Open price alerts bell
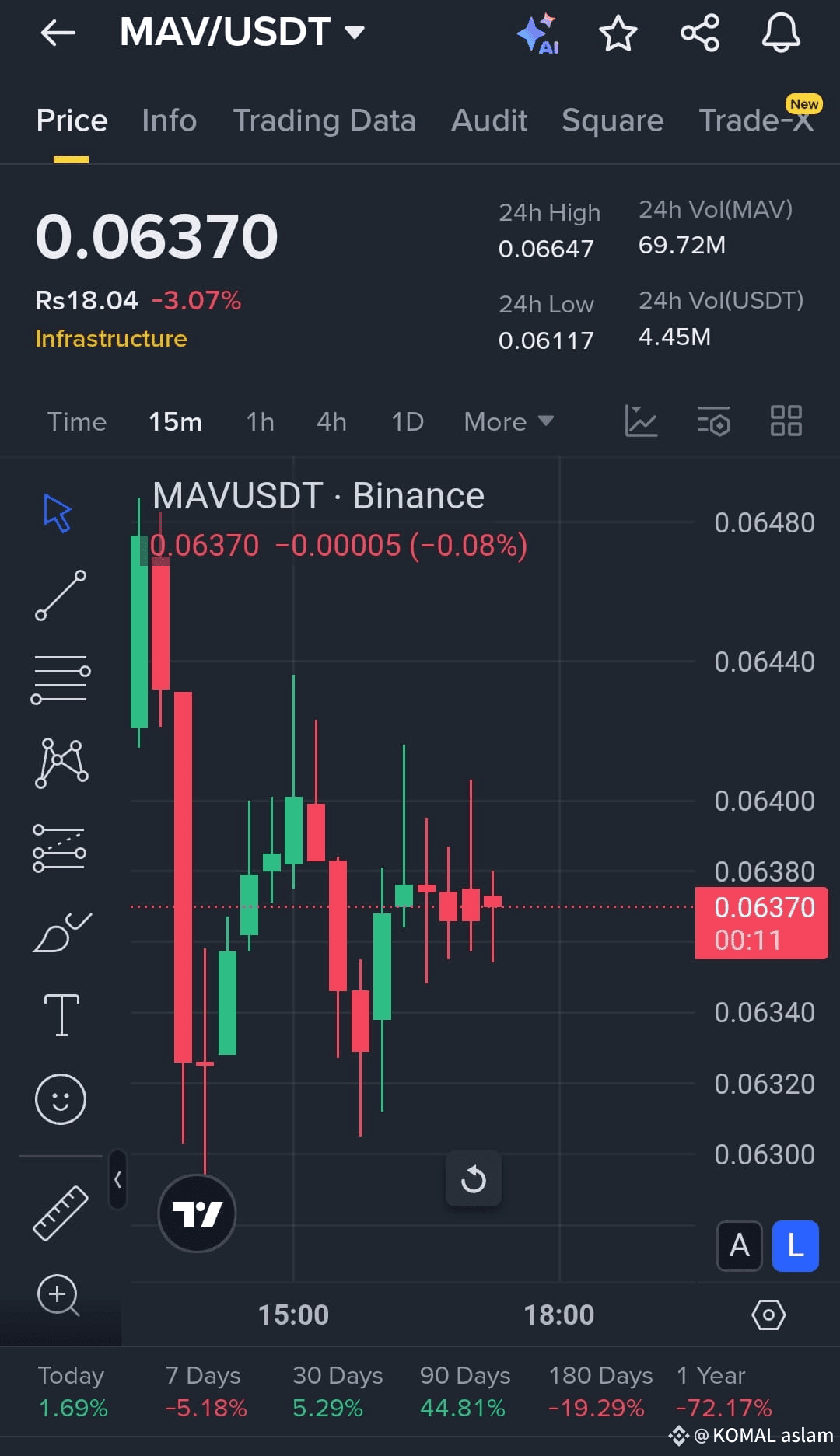 [x=781, y=33]
